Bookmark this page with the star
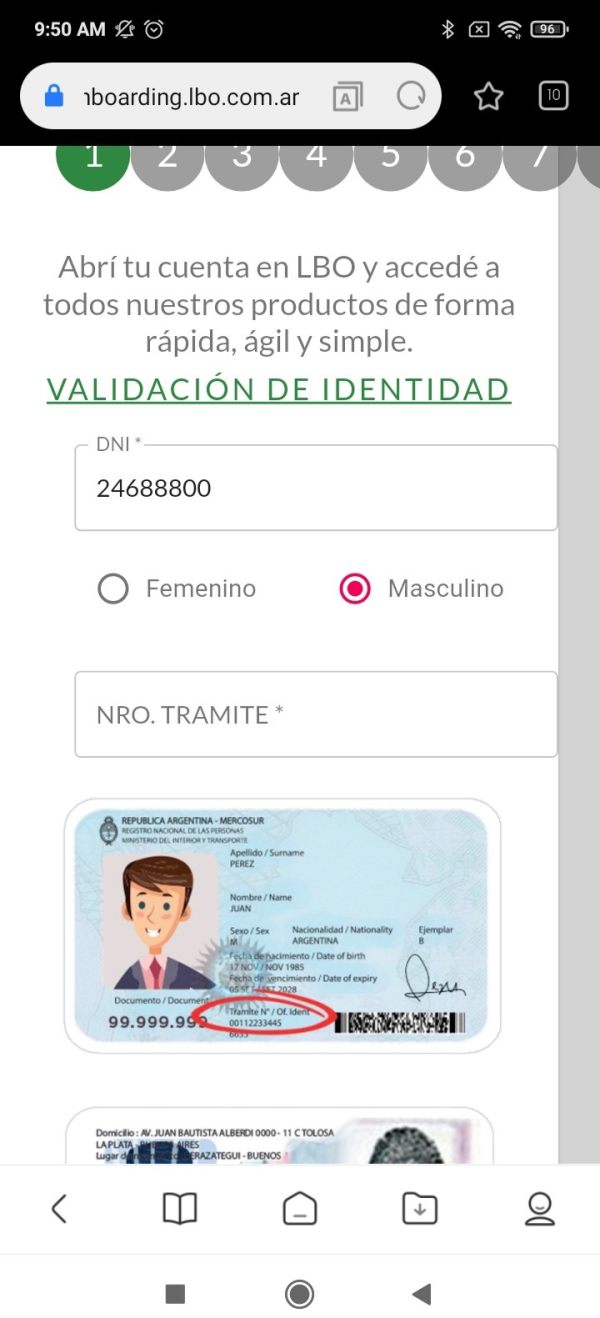 point(488,96)
